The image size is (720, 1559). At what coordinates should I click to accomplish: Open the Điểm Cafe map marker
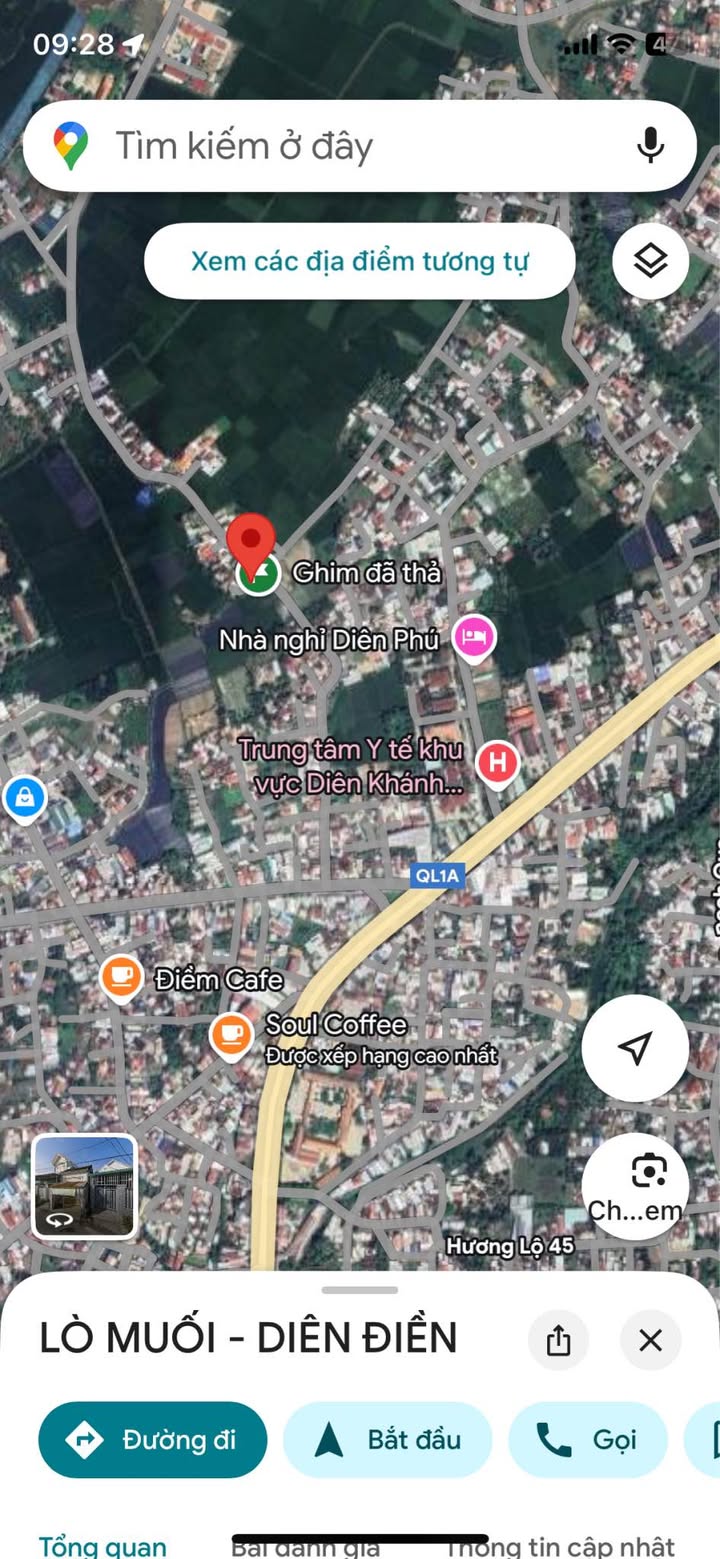(122, 976)
